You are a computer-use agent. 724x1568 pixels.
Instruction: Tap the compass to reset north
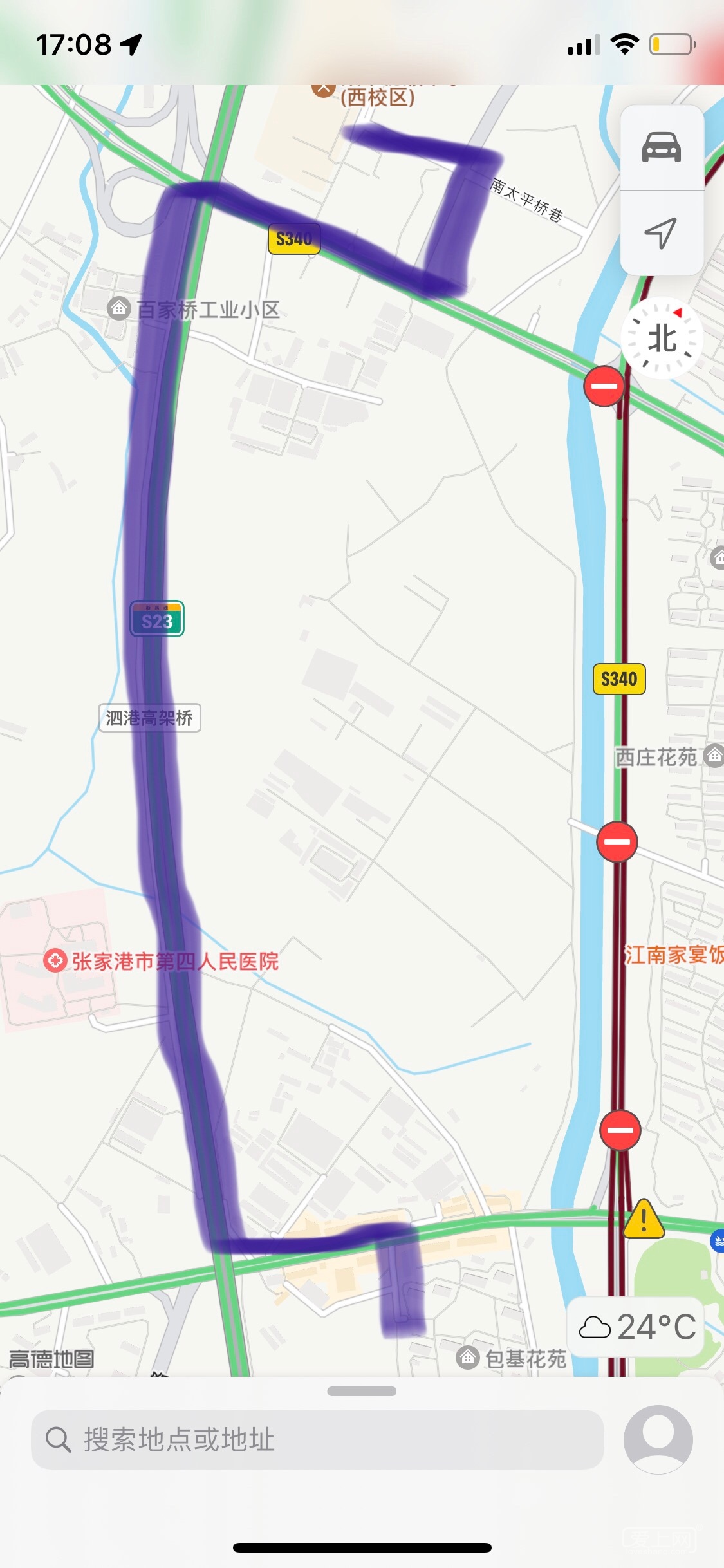pos(662,338)
